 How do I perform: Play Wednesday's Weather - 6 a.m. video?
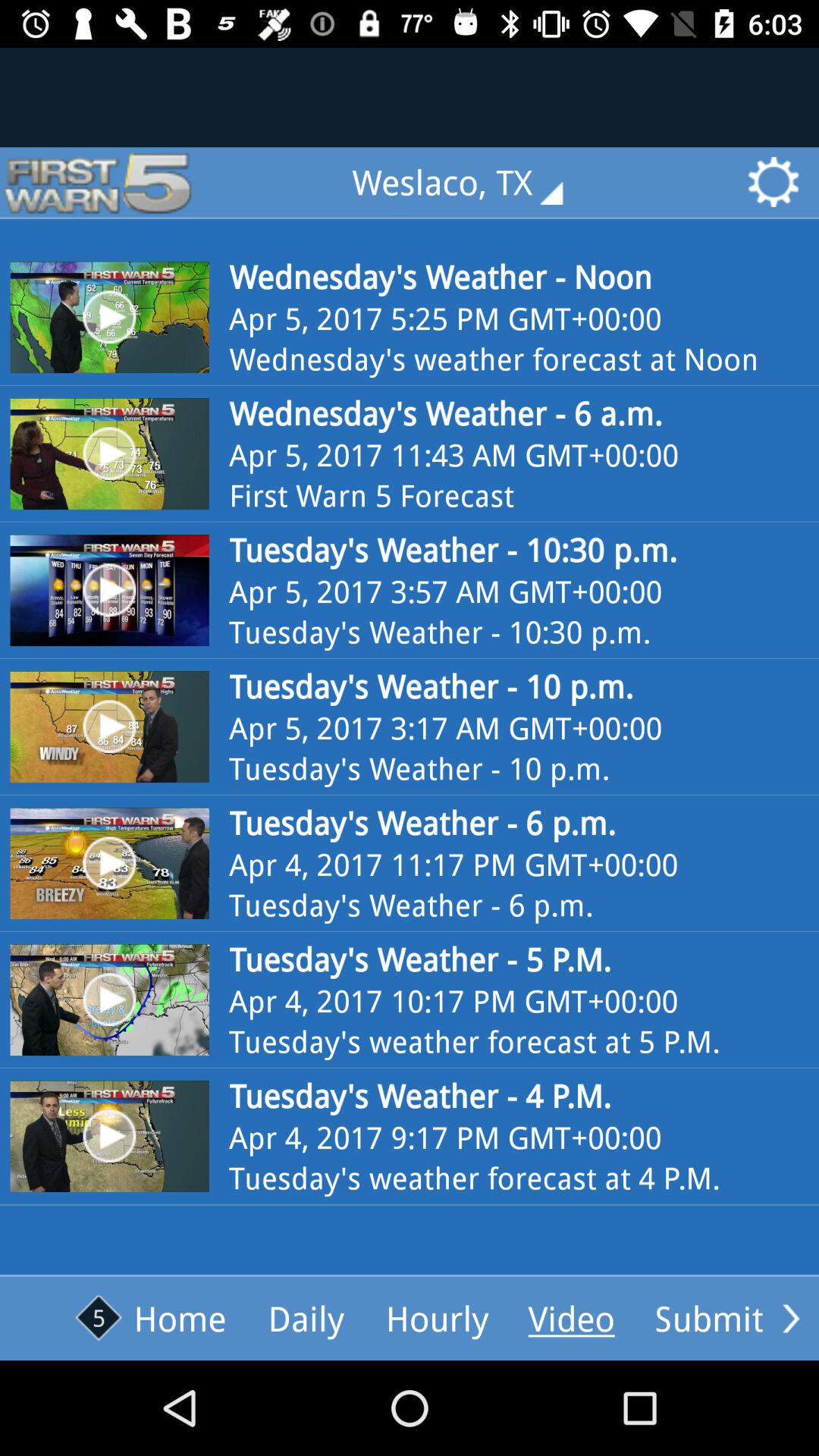[x=109, y=454]
